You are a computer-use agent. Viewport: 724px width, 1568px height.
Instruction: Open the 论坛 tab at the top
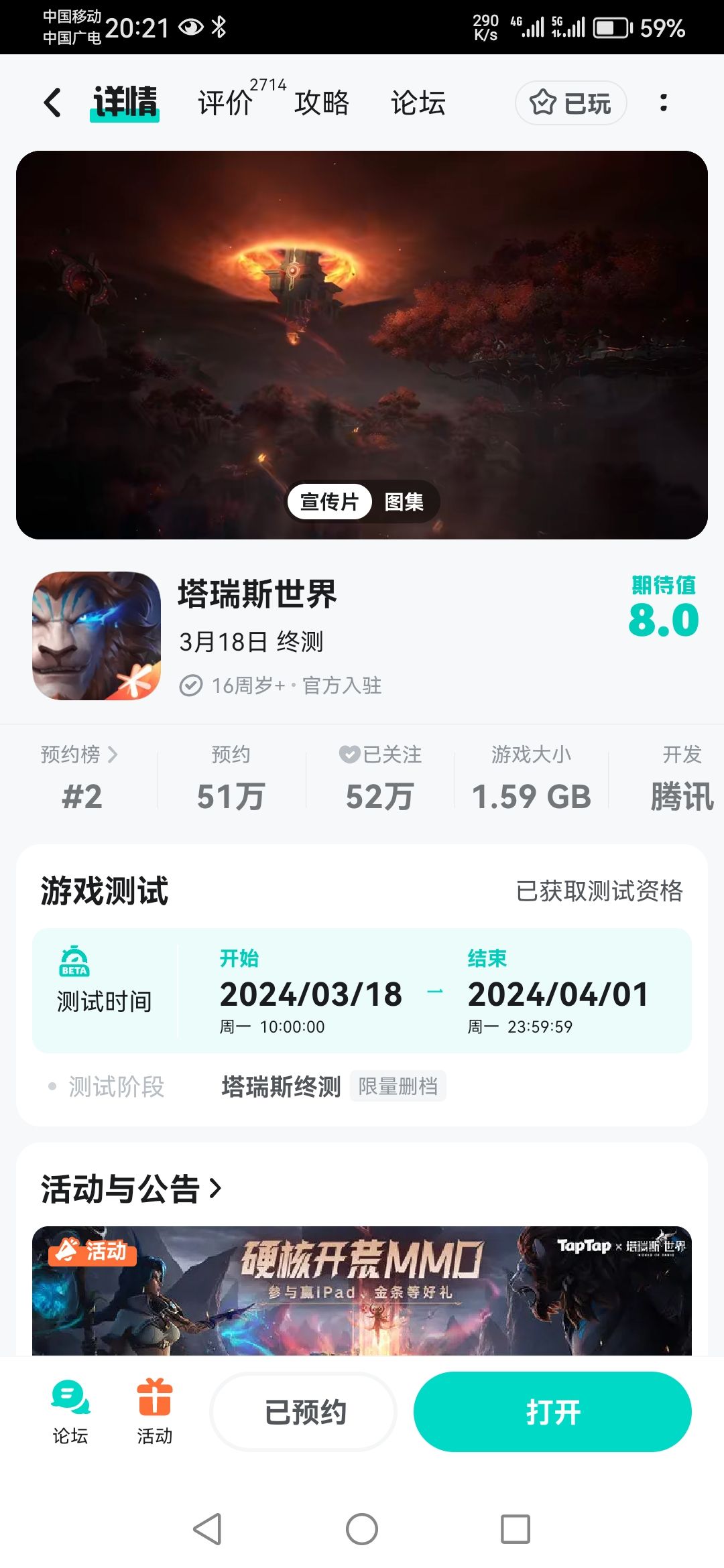click(418, 103)
